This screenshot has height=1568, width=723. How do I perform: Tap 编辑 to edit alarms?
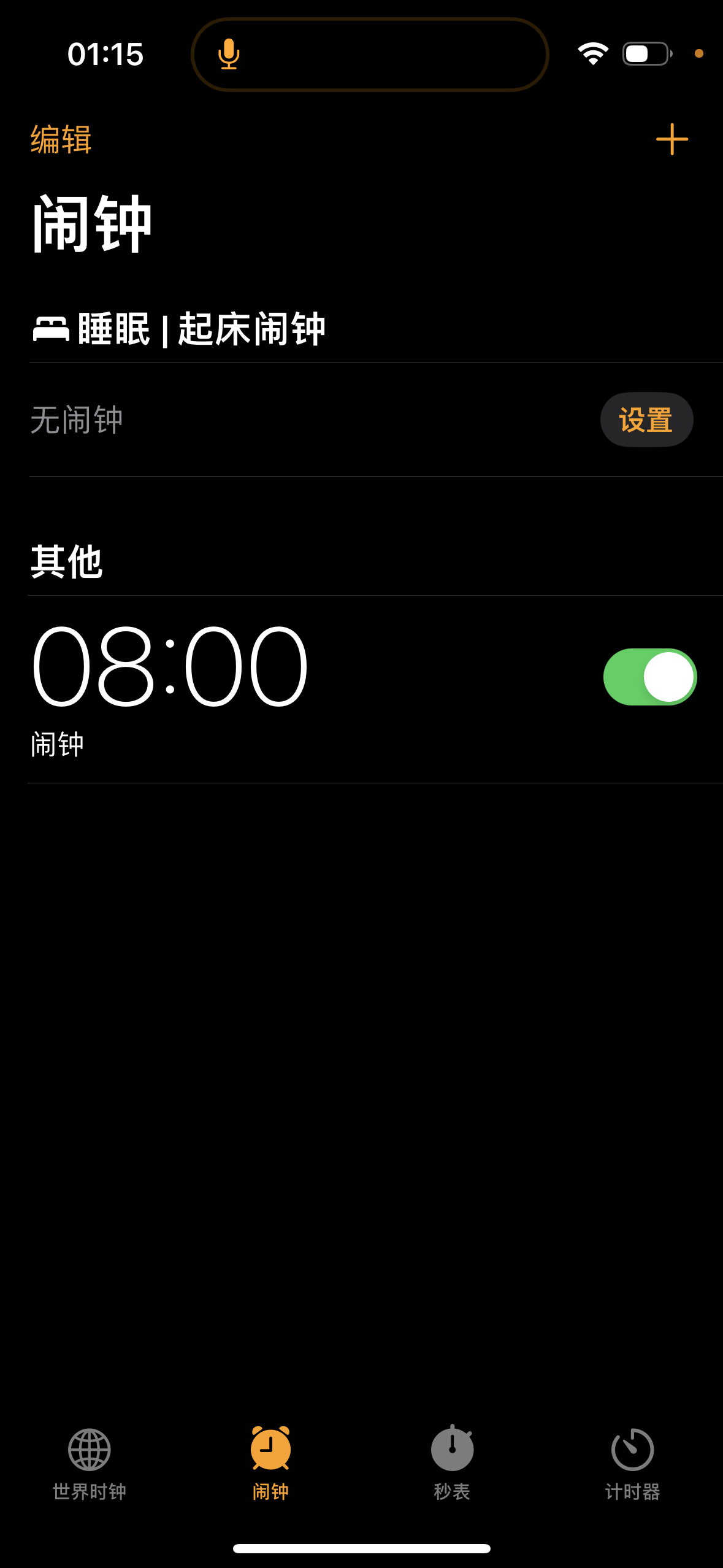click(61, 139)
